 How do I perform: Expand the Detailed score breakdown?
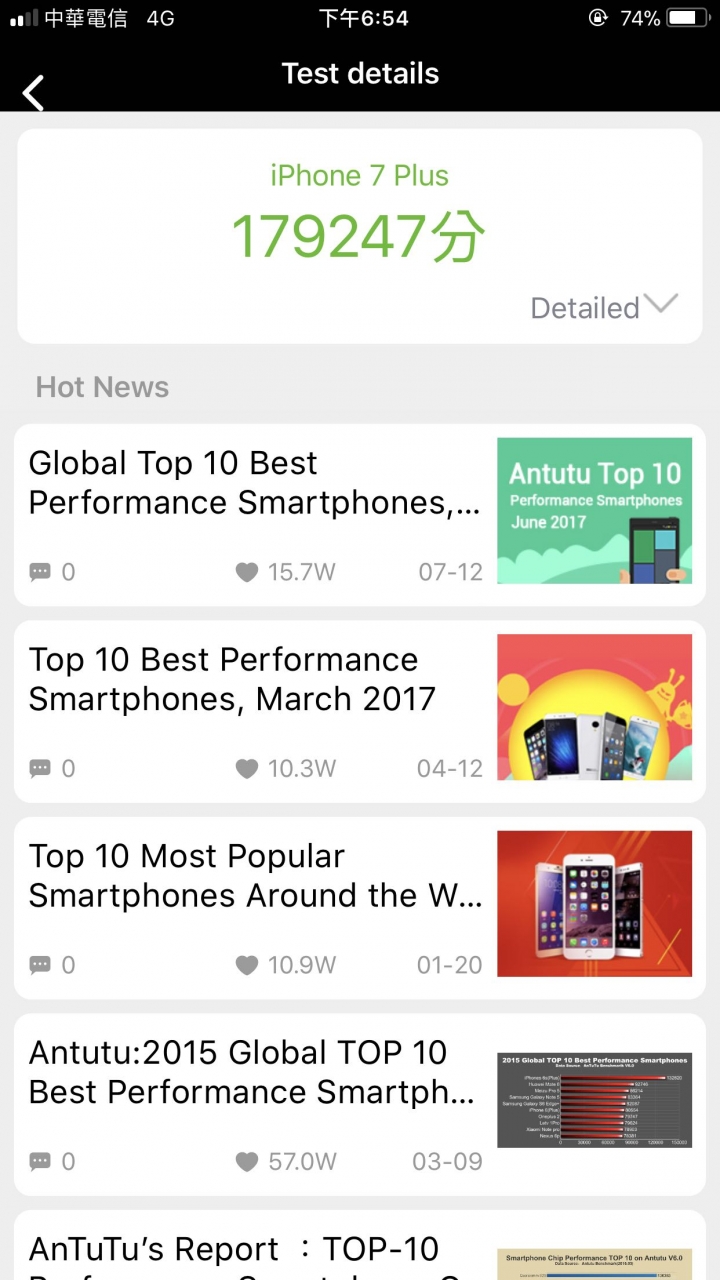click(x=604, y=307)
